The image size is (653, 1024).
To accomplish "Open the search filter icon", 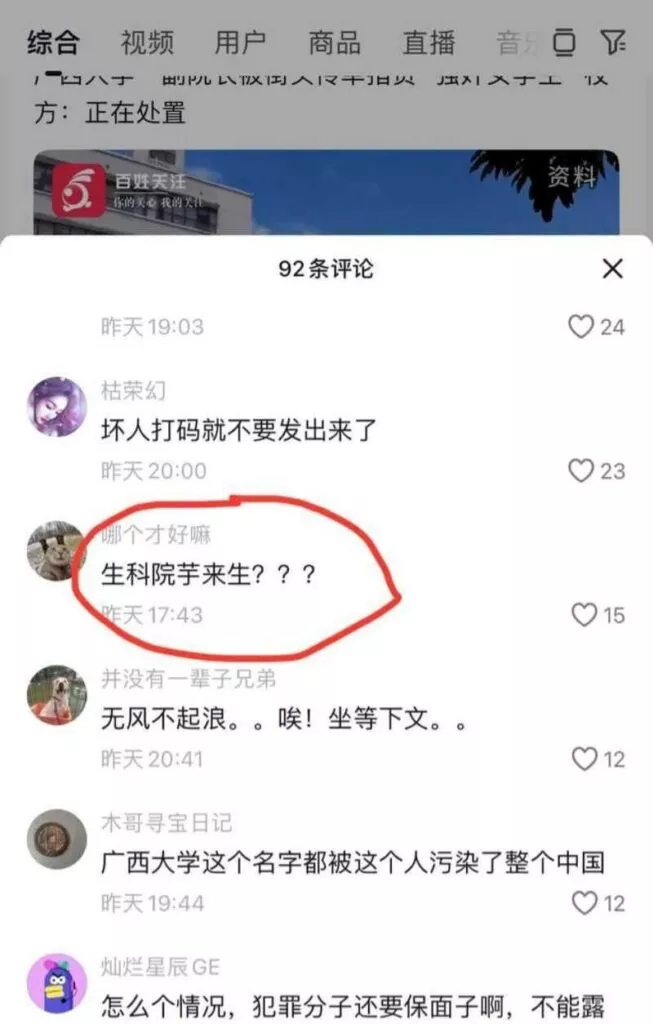I will [612, 42].
